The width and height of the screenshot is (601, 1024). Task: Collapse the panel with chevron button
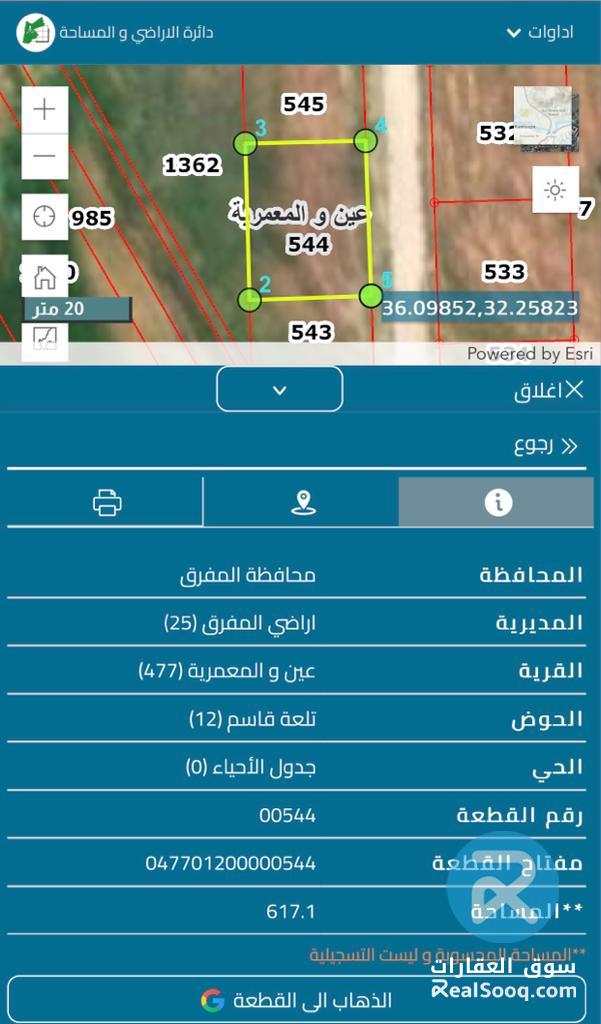click(280, 389)
